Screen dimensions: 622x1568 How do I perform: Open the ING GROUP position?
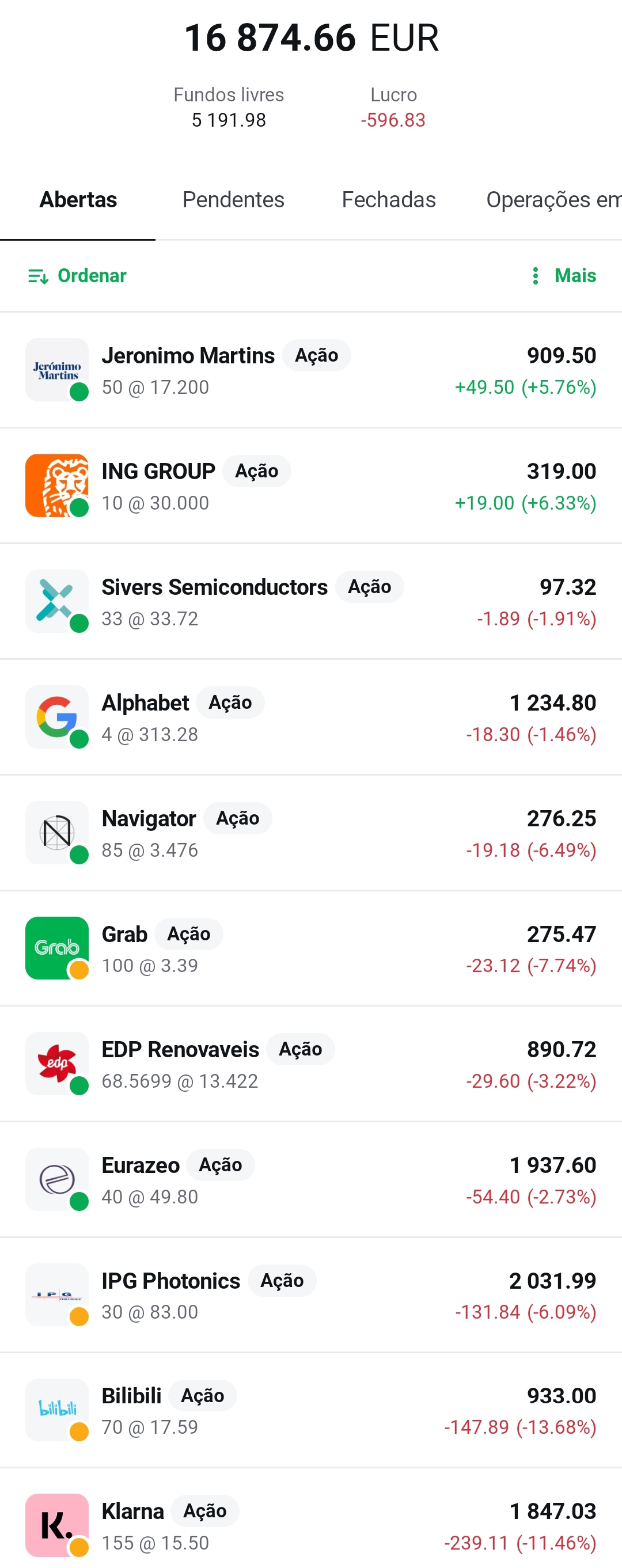(311, 486)
